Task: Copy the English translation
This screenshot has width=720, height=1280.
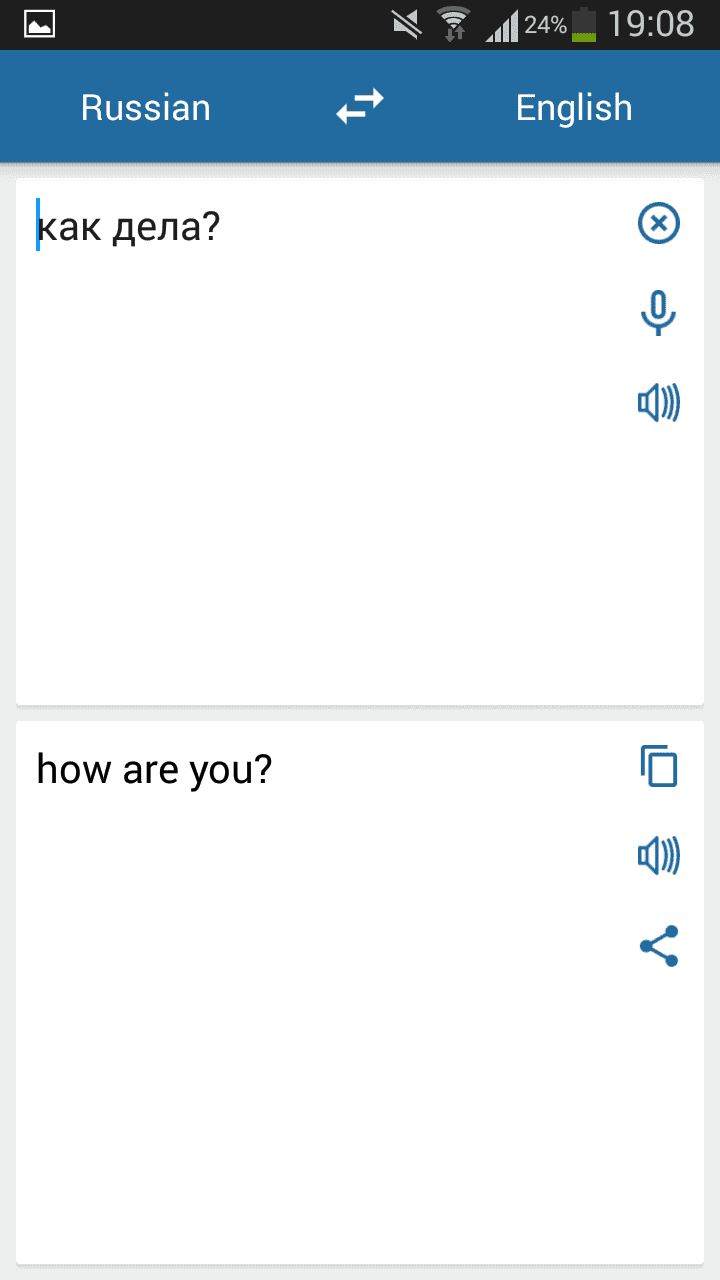Action: tap(658, 767)
